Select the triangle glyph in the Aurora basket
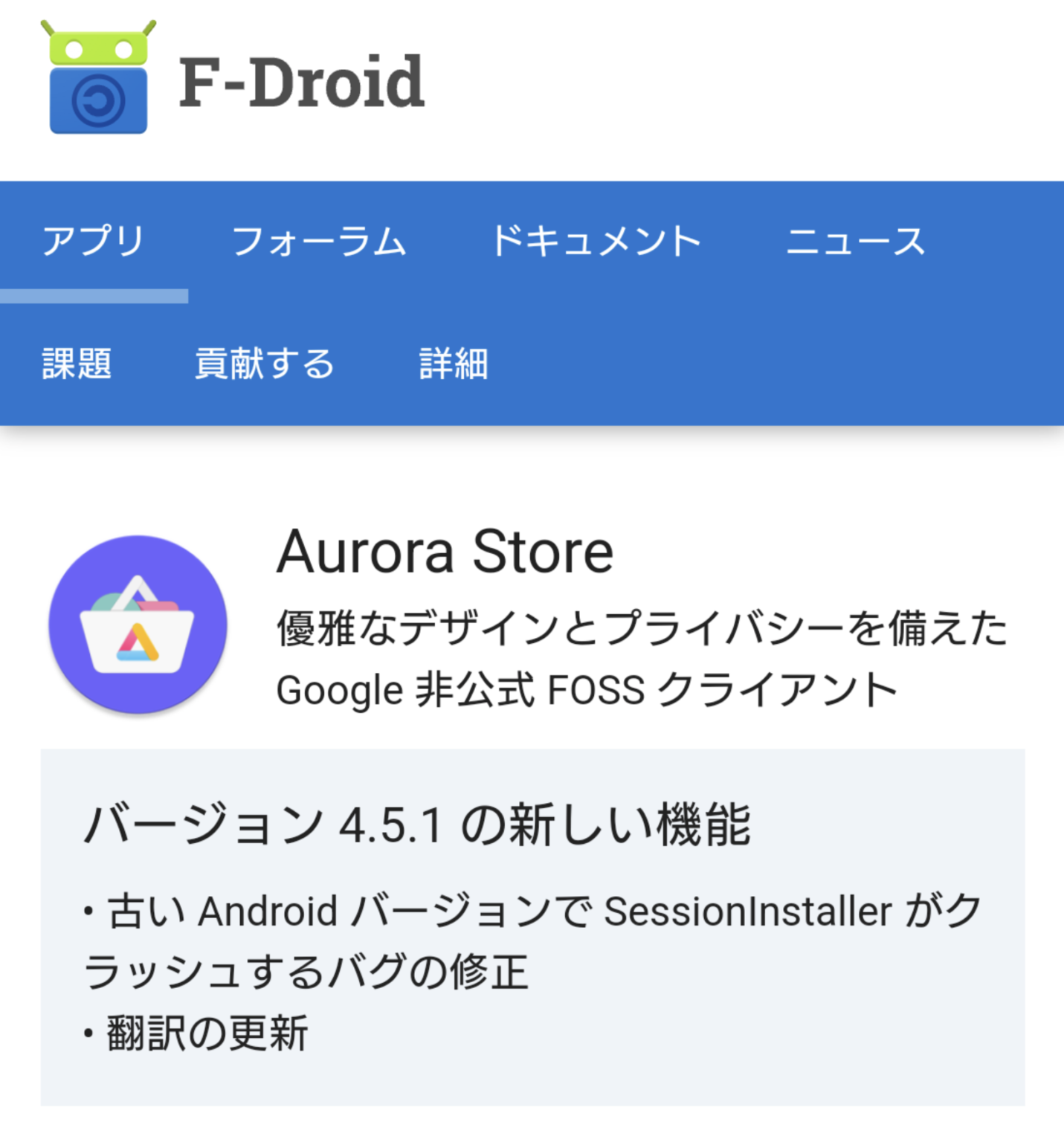1064x1142 pixels. coord(138,643)
